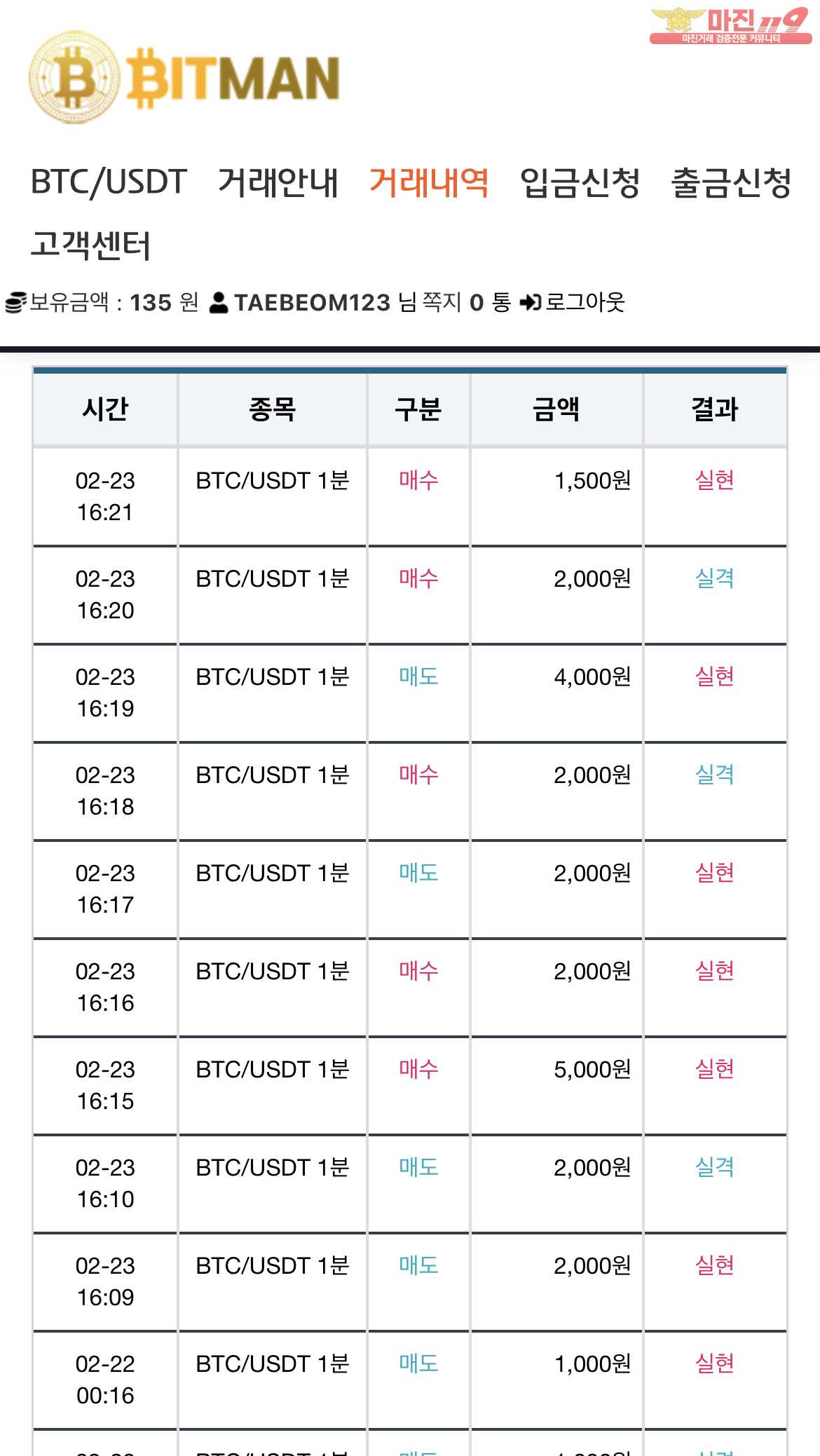The height and width of the screenshot is (1456, 820).
Task: Open 입금신청 deposit request page
Action: coord(580,182)
